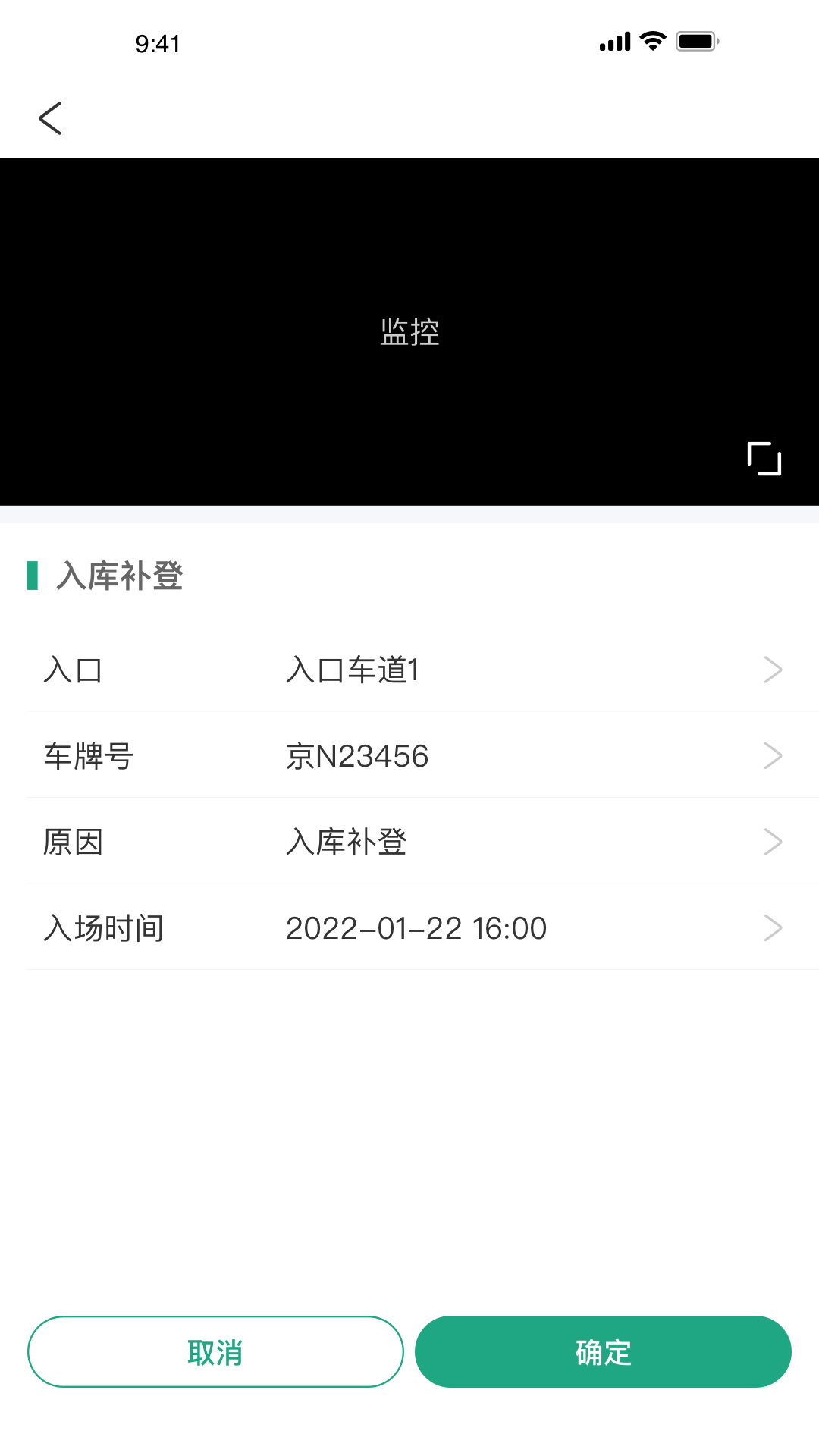The height and width of the screenshot is (1456, 819).
Task: Confirm with the 确定 button
Action: coord(603,1352)
